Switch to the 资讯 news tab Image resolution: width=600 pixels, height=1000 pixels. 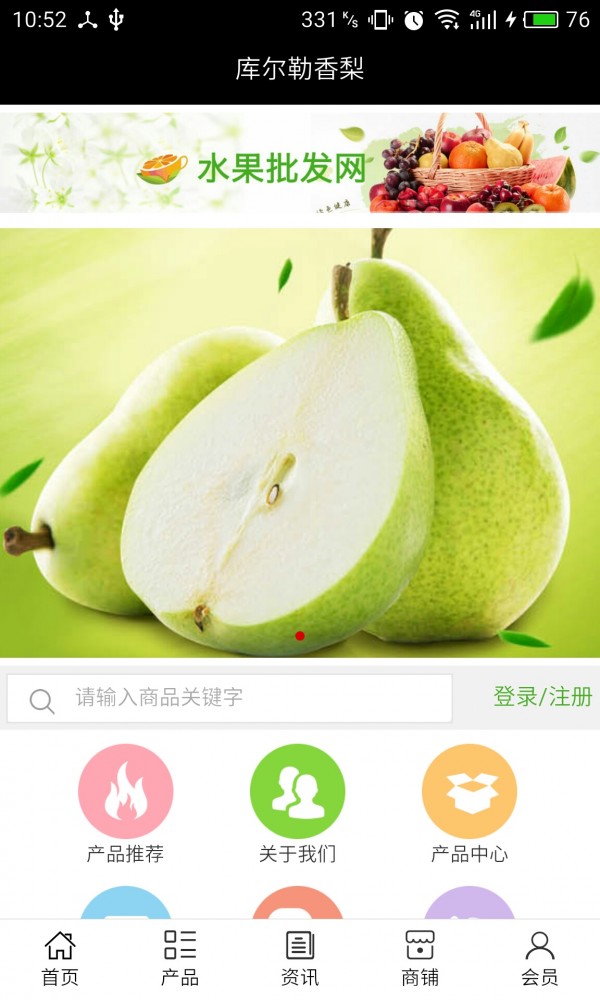click(300, 958)
